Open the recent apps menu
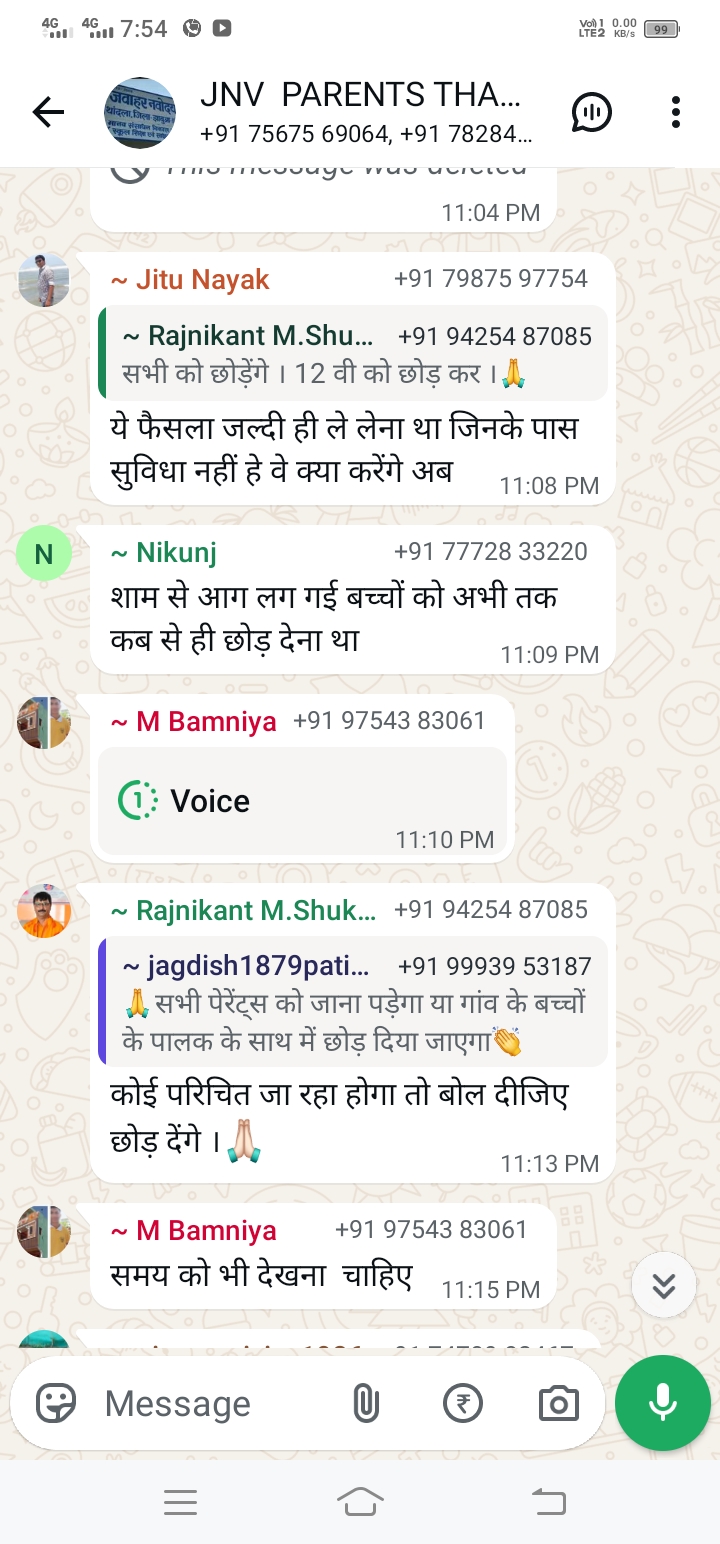720x1544 pixels. point(180,1501)
